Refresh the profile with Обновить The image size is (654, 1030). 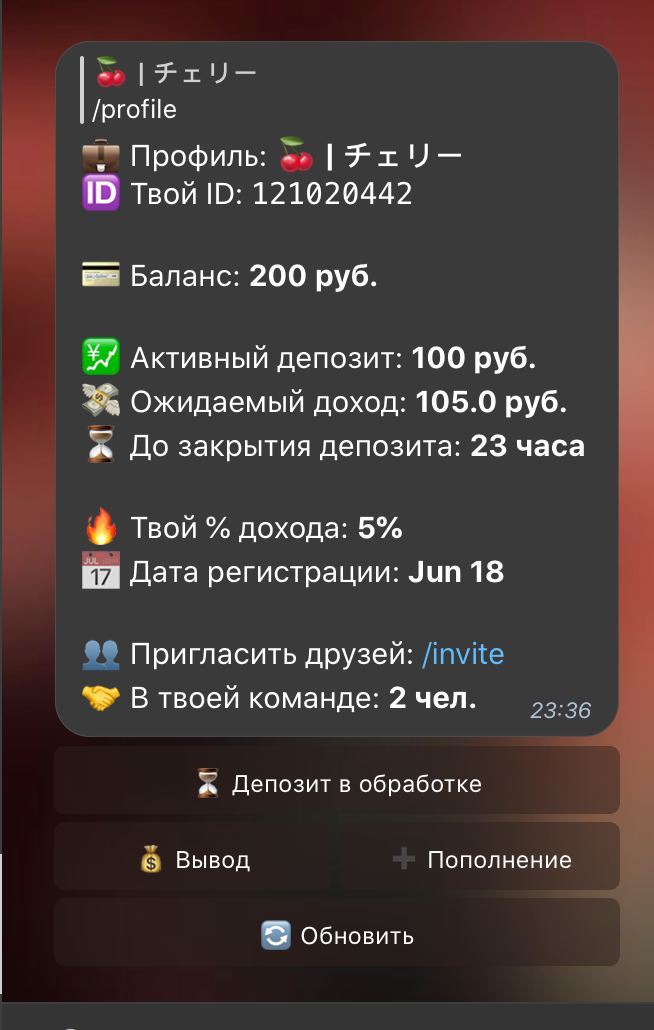337,936
